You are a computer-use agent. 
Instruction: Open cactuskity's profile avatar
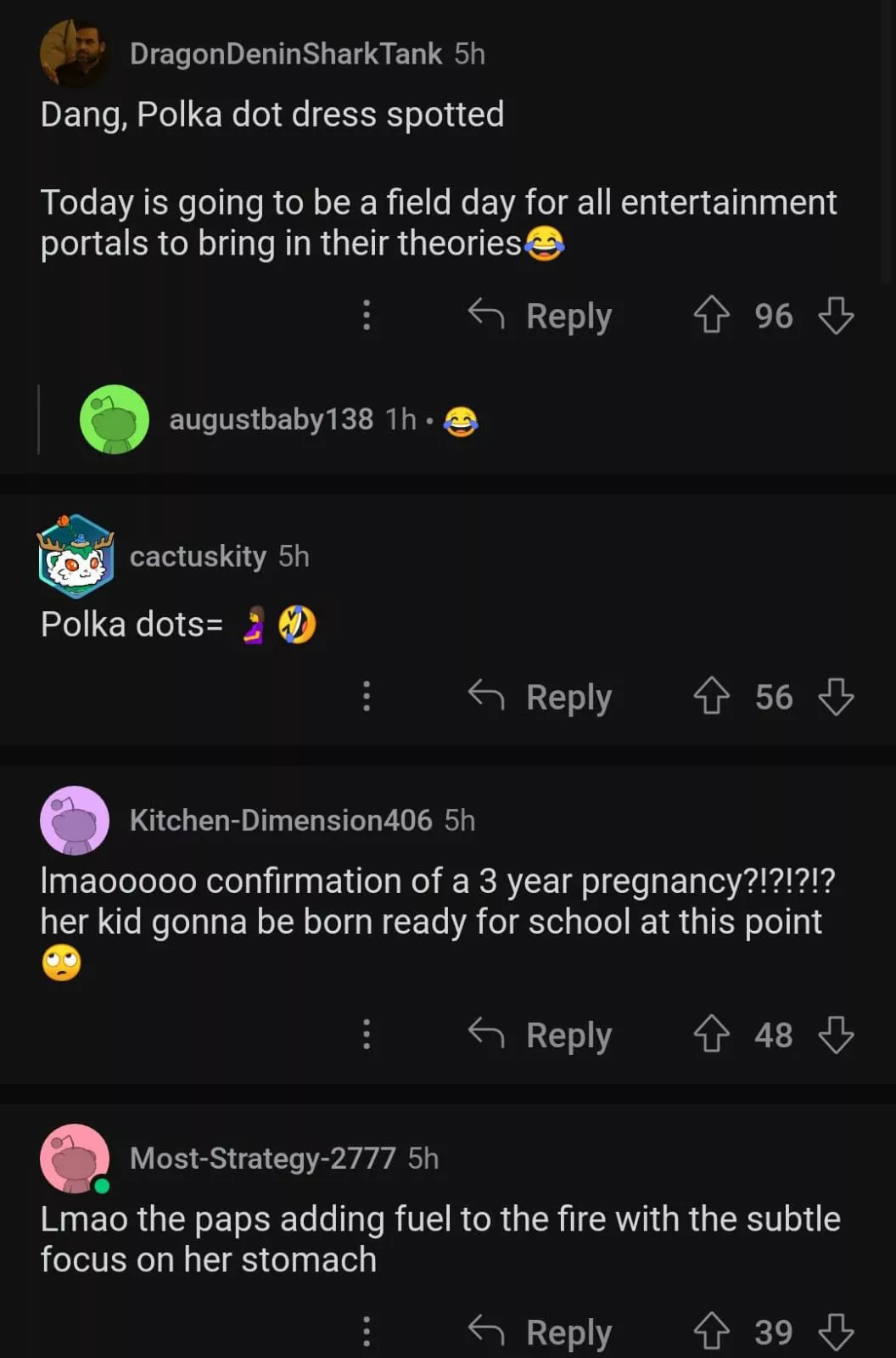75,556
